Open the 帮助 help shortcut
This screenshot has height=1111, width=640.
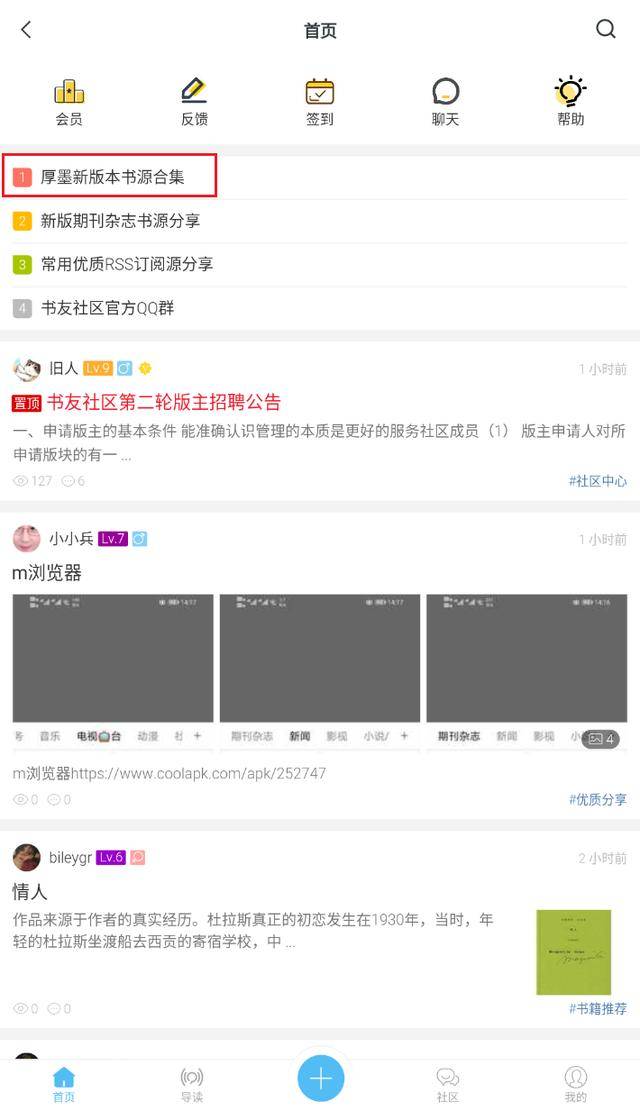(x=570, y=102)
